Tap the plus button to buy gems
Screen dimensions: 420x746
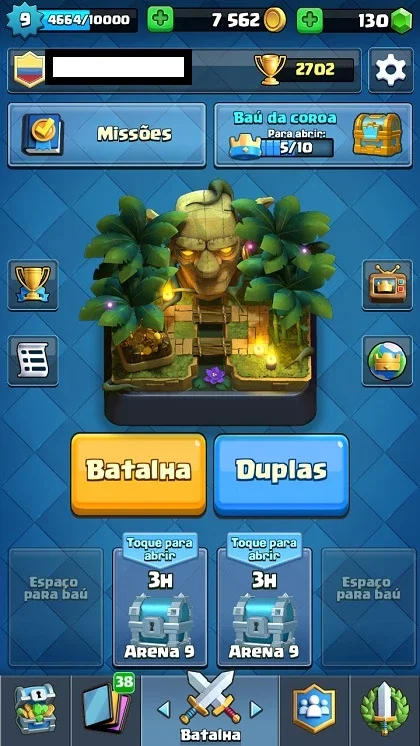[310, 20]
